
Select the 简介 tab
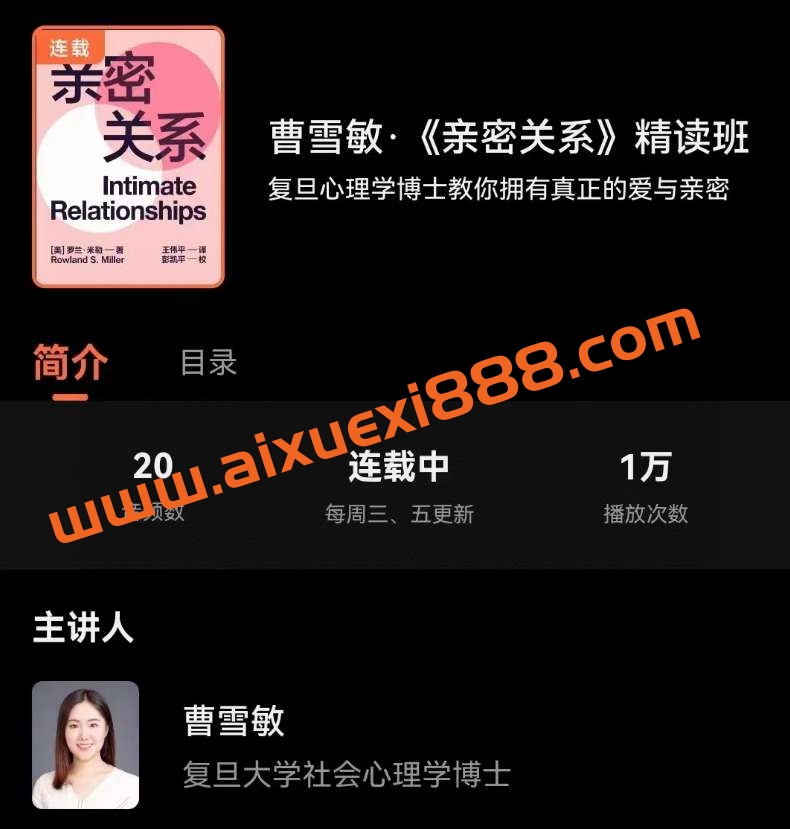click(x=70, y=362)
